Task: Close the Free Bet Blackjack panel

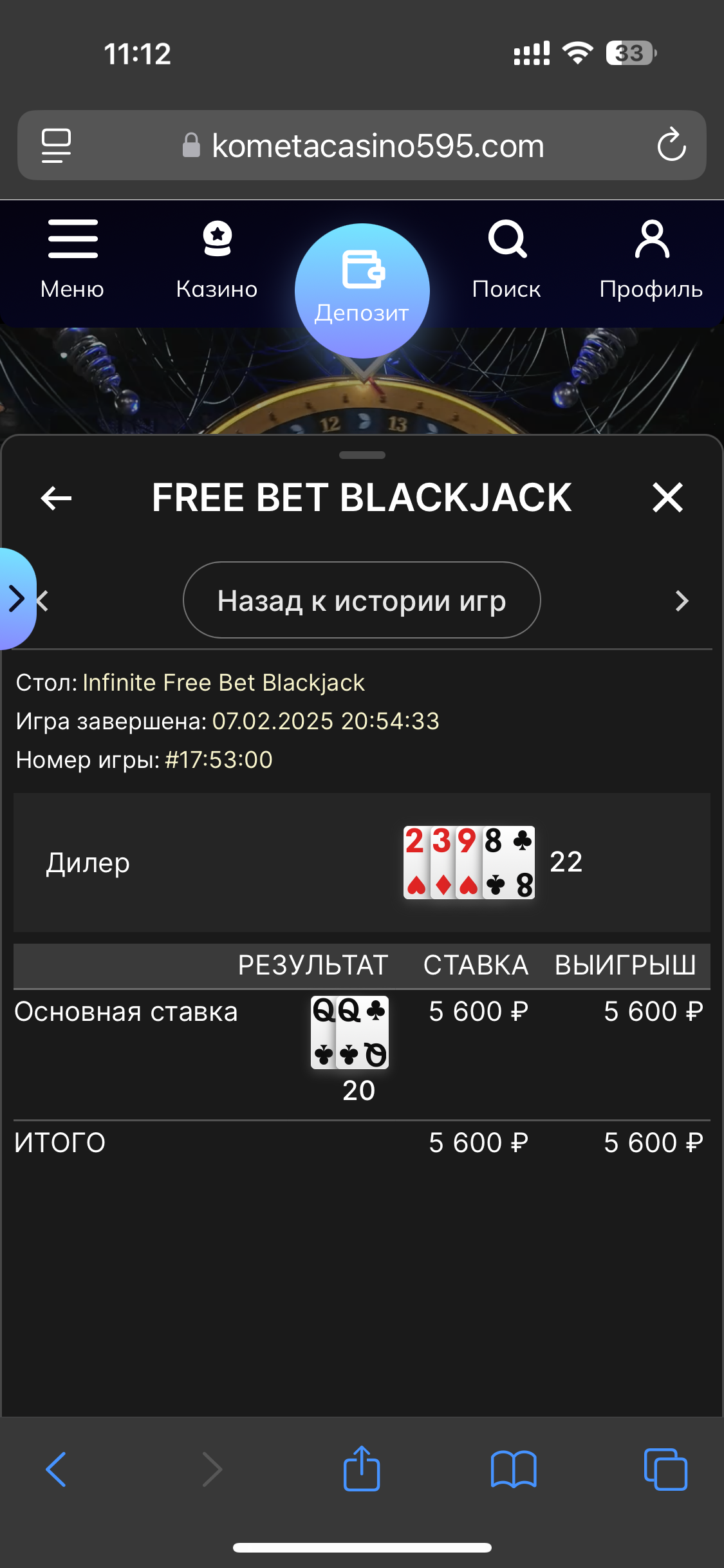Action: (x=667, y=498)
